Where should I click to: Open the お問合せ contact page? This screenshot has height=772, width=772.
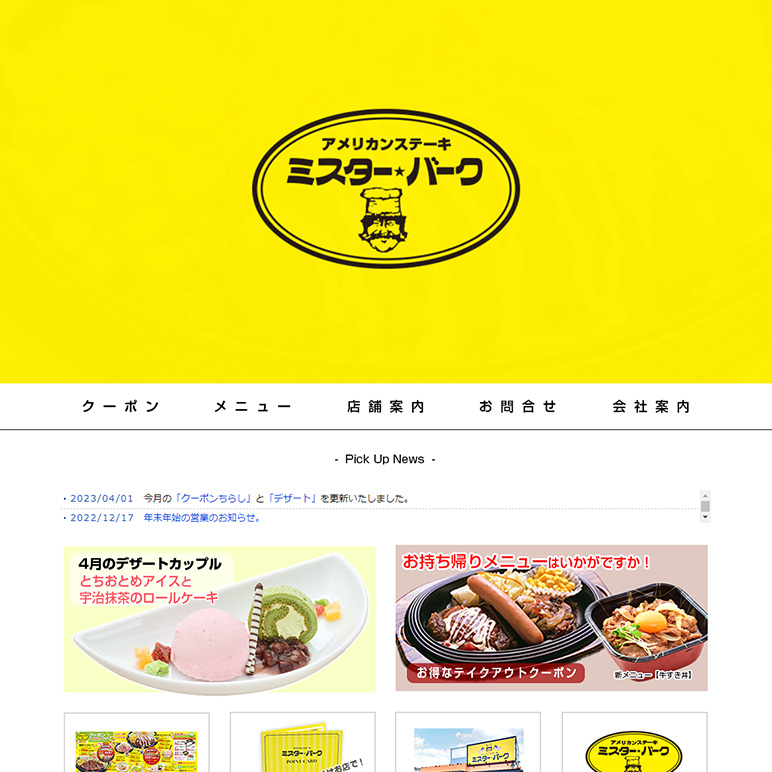518,407
